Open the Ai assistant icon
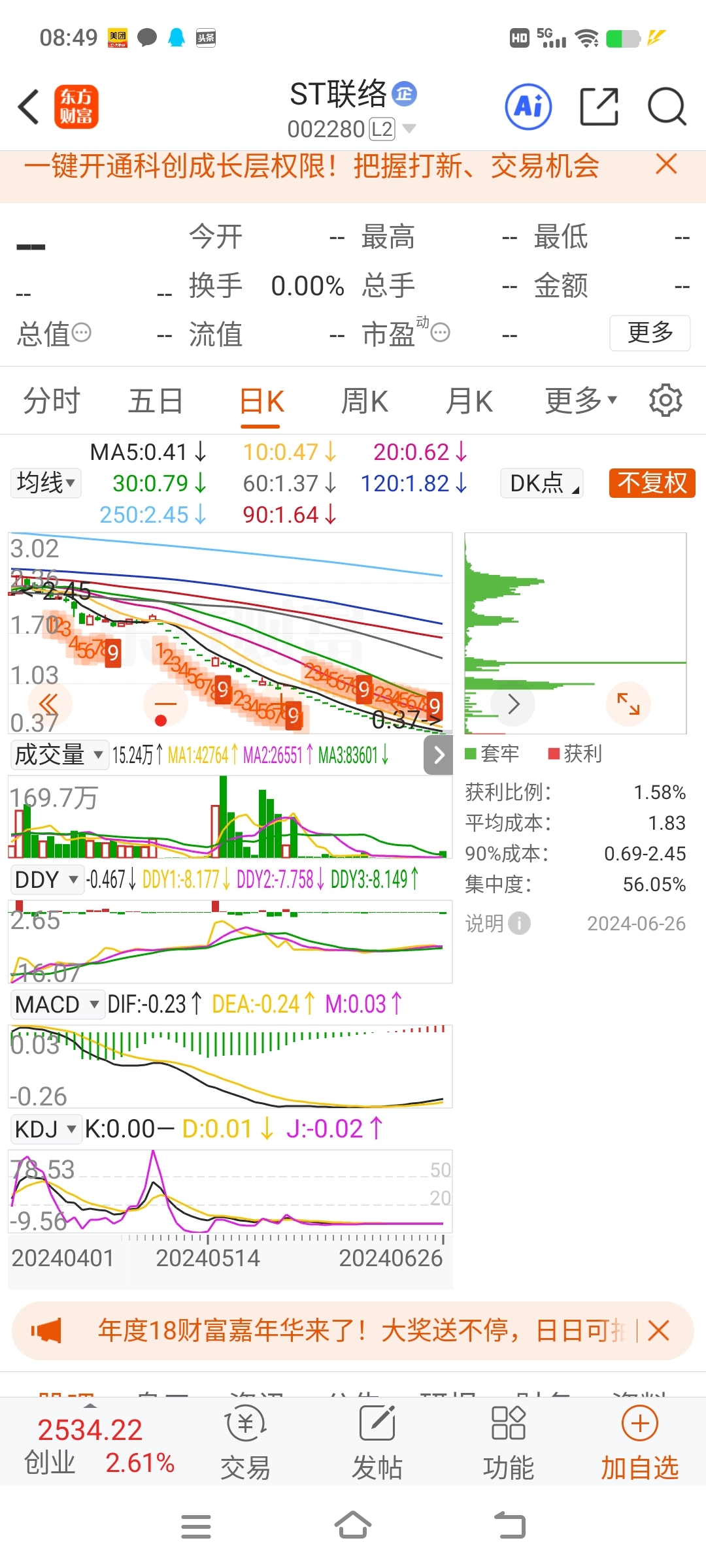The image size is (706, 1568). [528, 106]
